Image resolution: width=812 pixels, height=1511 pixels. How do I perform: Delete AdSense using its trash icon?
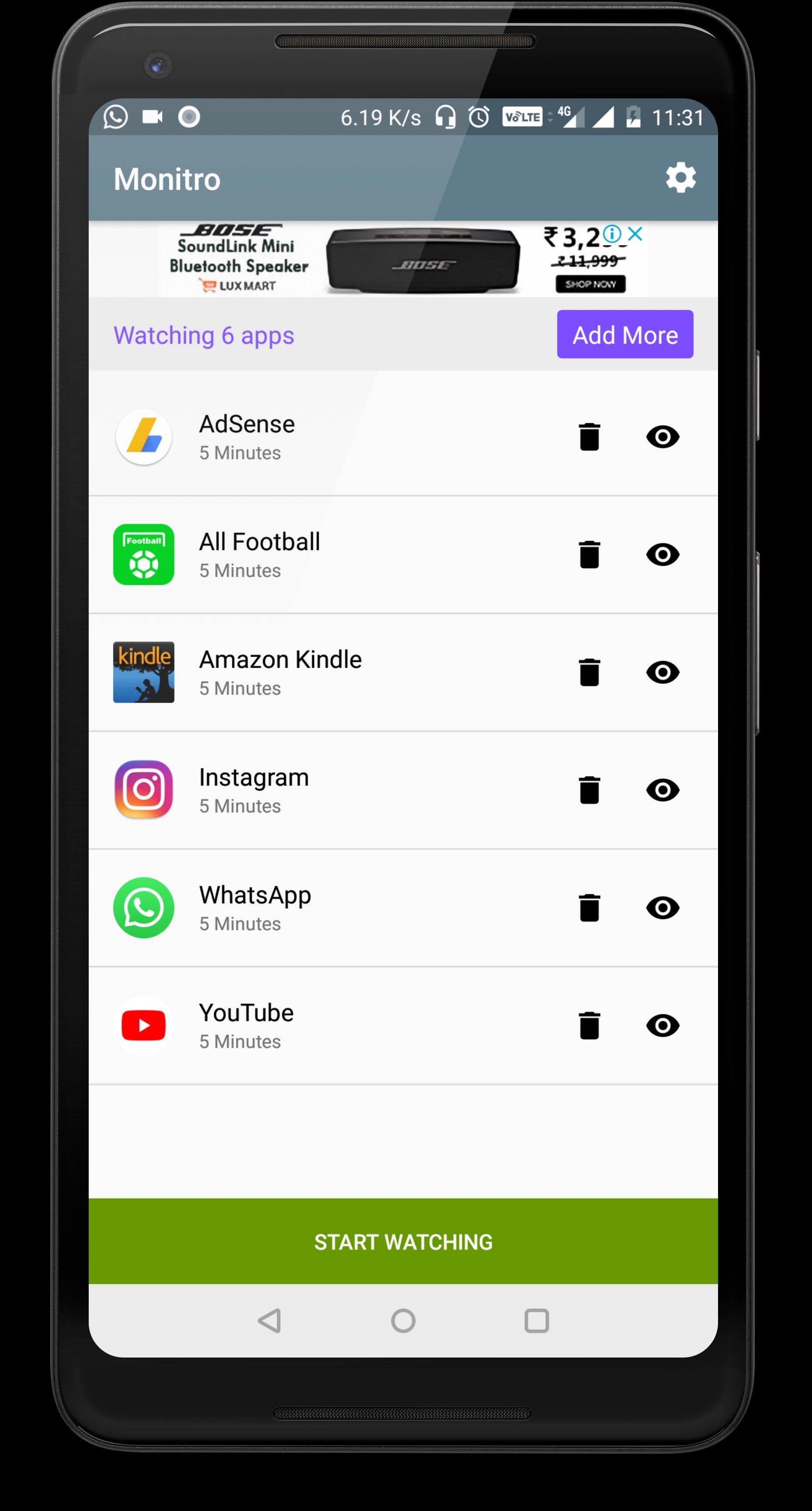tap(589, 437)
